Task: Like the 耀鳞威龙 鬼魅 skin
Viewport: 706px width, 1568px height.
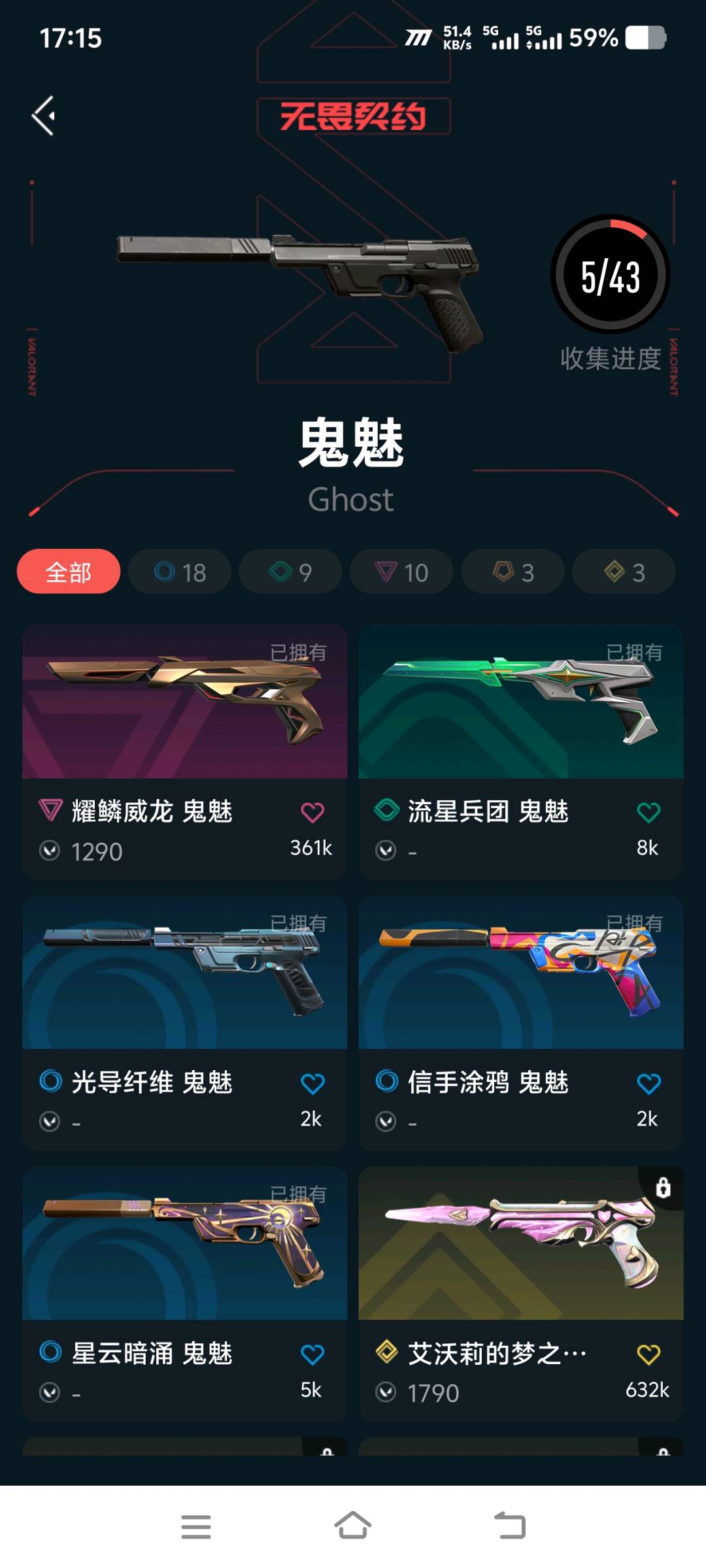Action: [312, 812]
